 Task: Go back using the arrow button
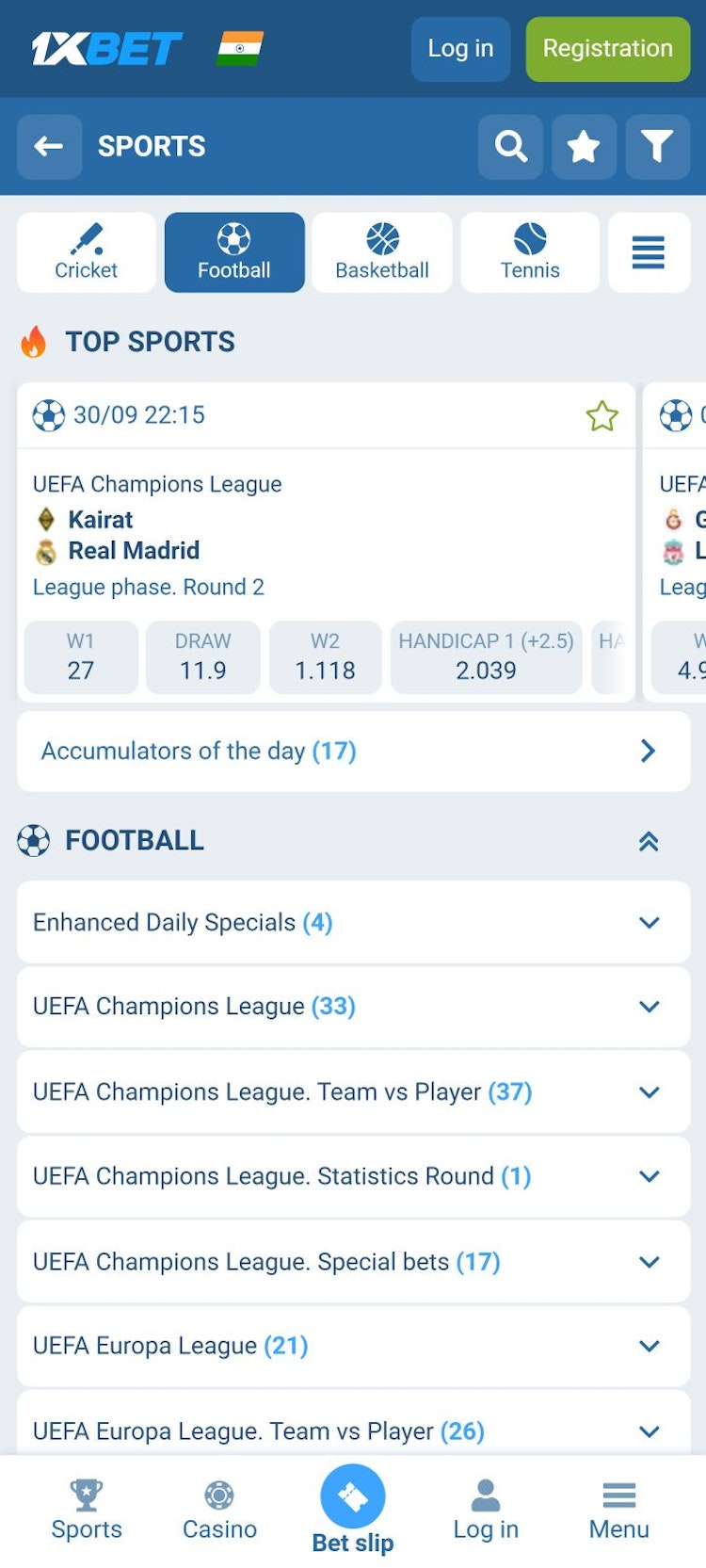click(x=49, y=146)
